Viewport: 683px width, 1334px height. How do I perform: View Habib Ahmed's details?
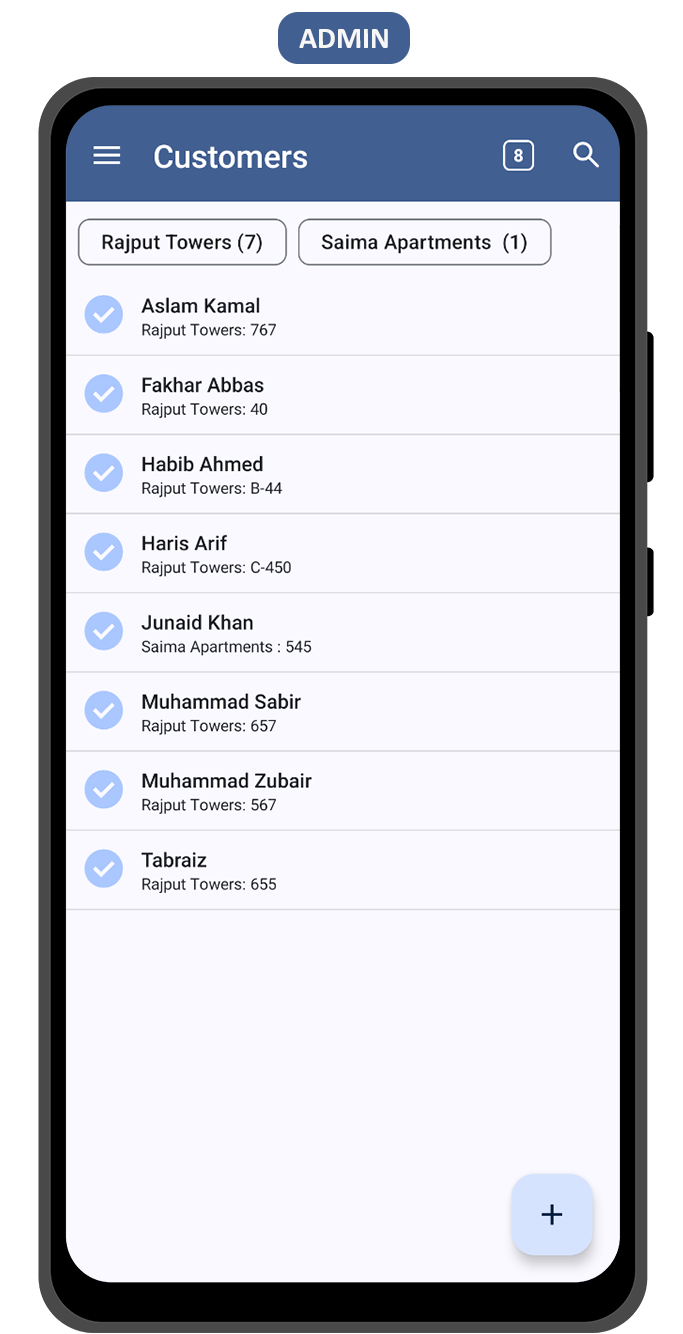(x=343, y=474)
